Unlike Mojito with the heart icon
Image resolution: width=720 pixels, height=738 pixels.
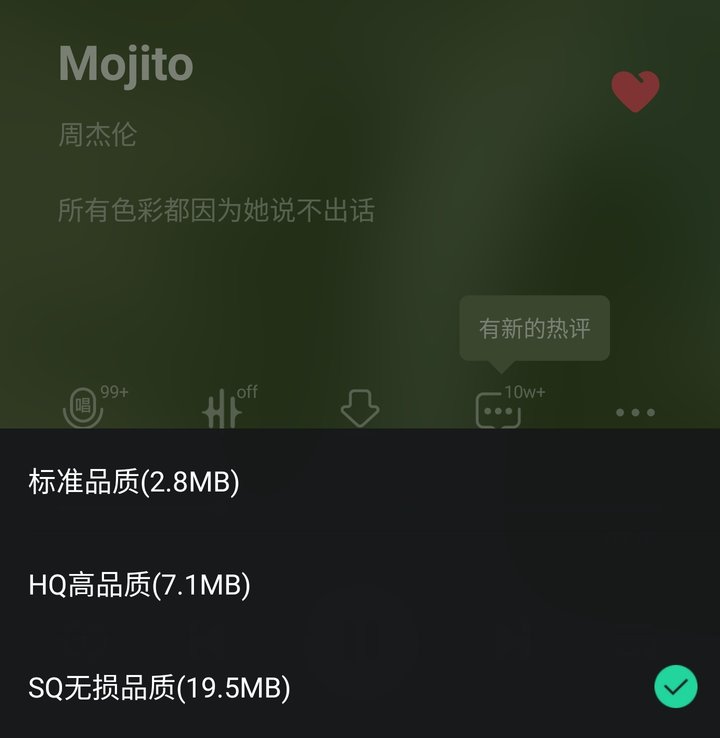(x=635, y=92)
